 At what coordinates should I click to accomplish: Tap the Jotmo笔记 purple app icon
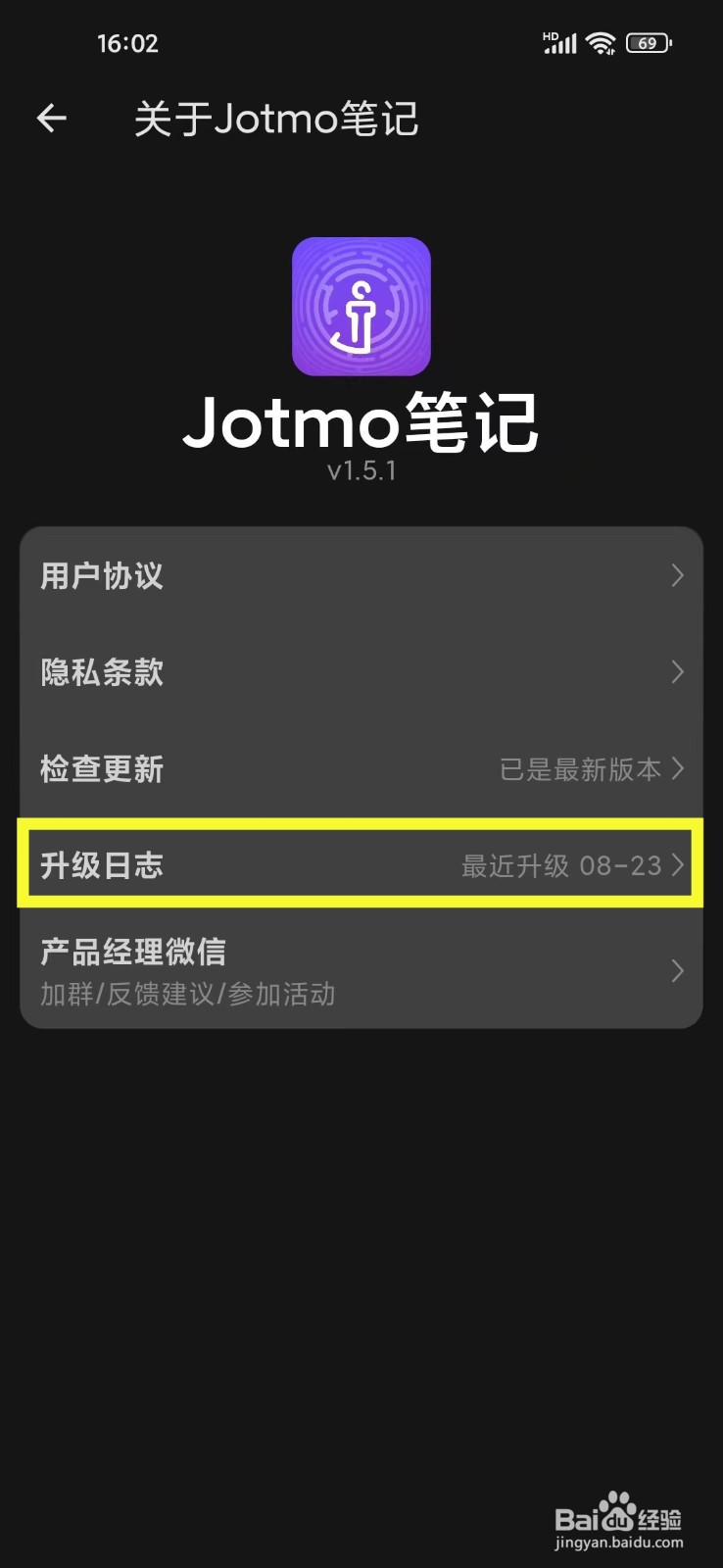coord(361,306)
